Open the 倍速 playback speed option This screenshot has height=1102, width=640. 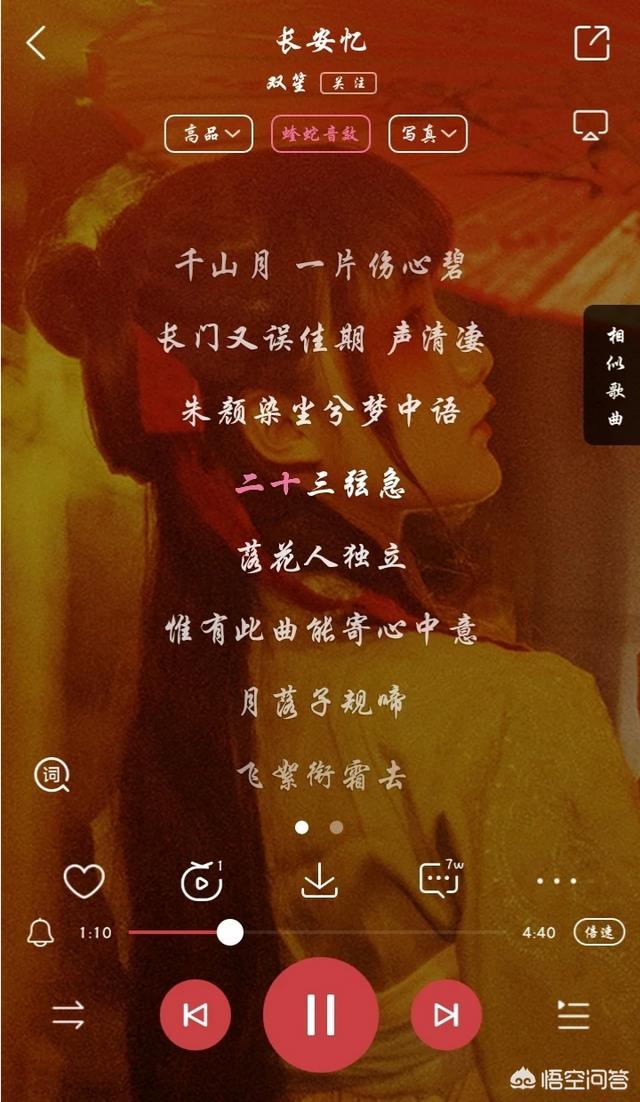599,932
